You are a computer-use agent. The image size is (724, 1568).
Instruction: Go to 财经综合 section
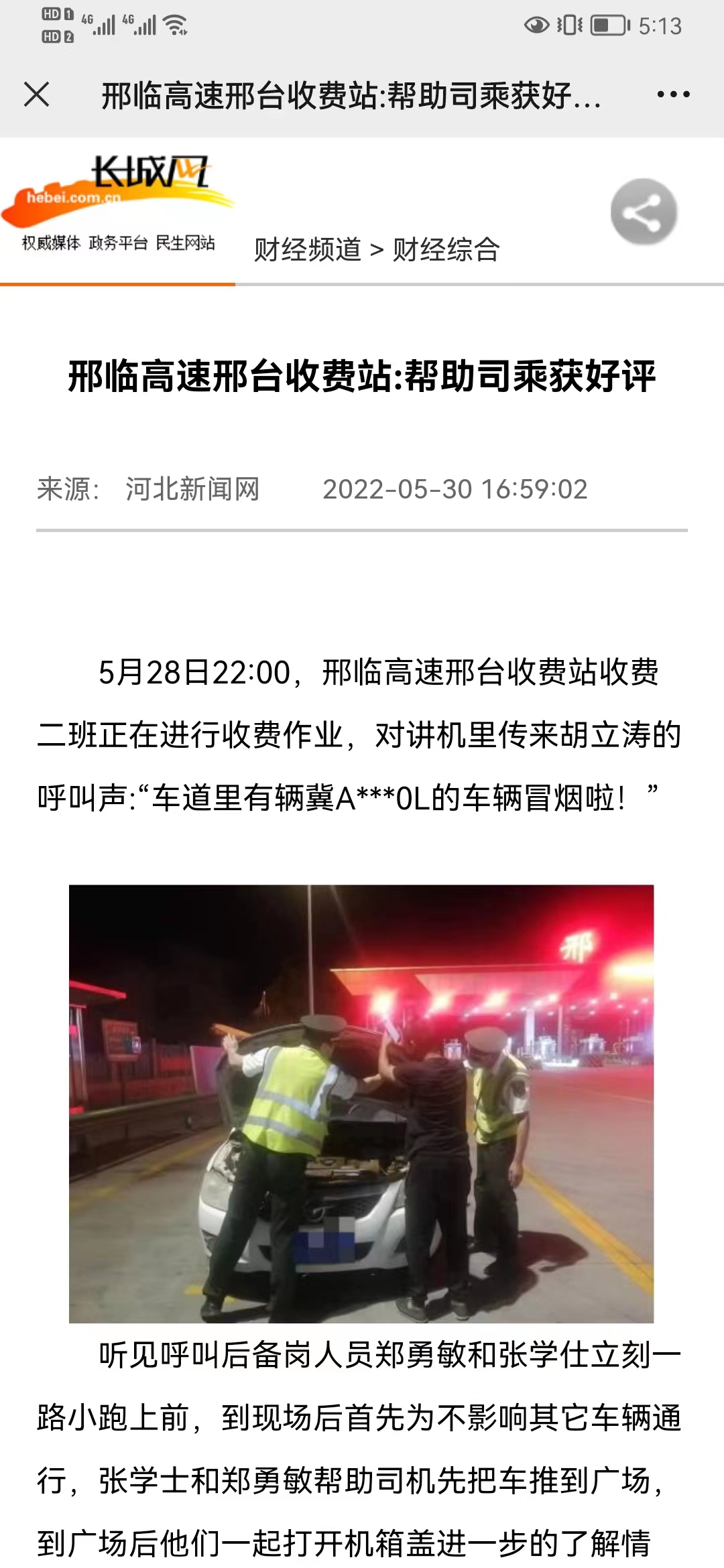click(446, 249)
